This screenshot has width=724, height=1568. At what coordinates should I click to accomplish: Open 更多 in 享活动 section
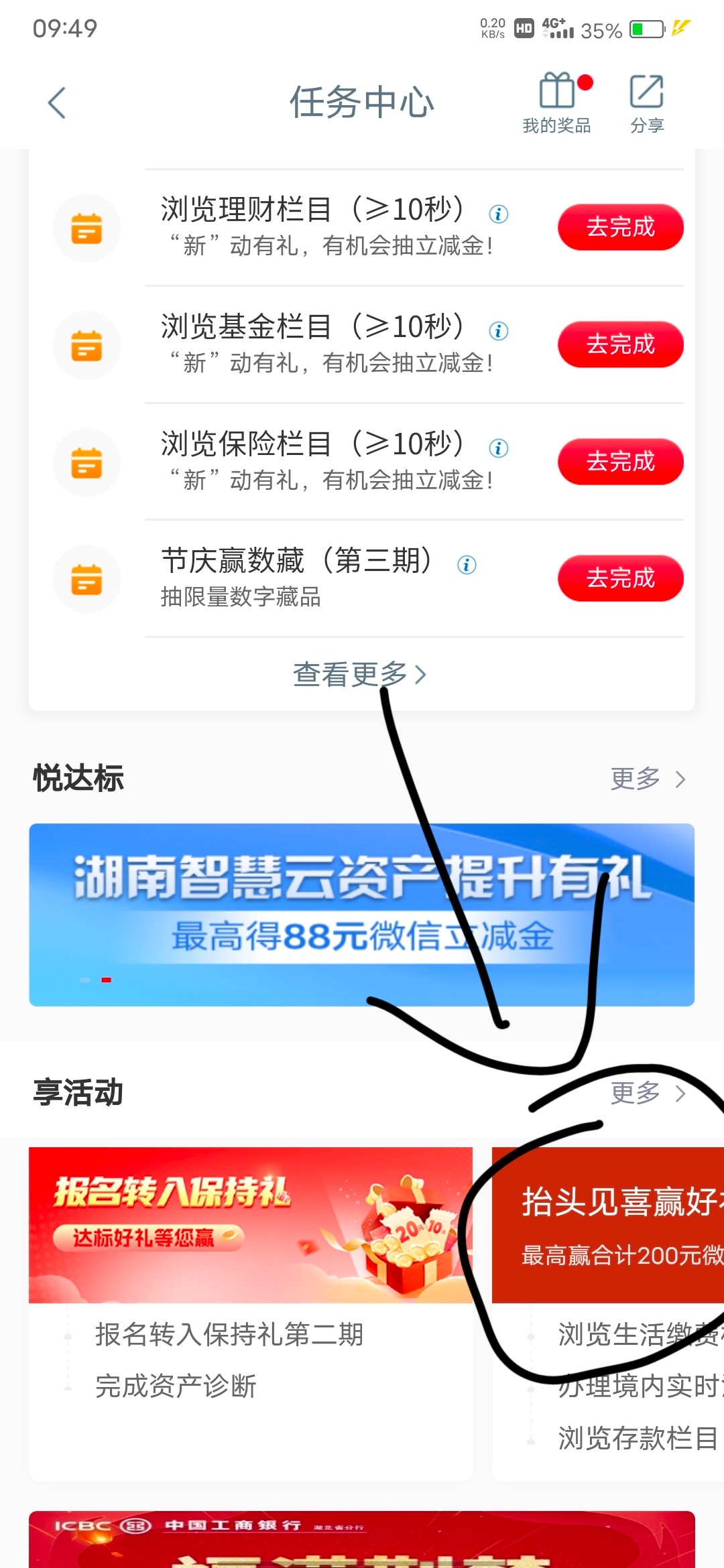tap(647, 1093)
